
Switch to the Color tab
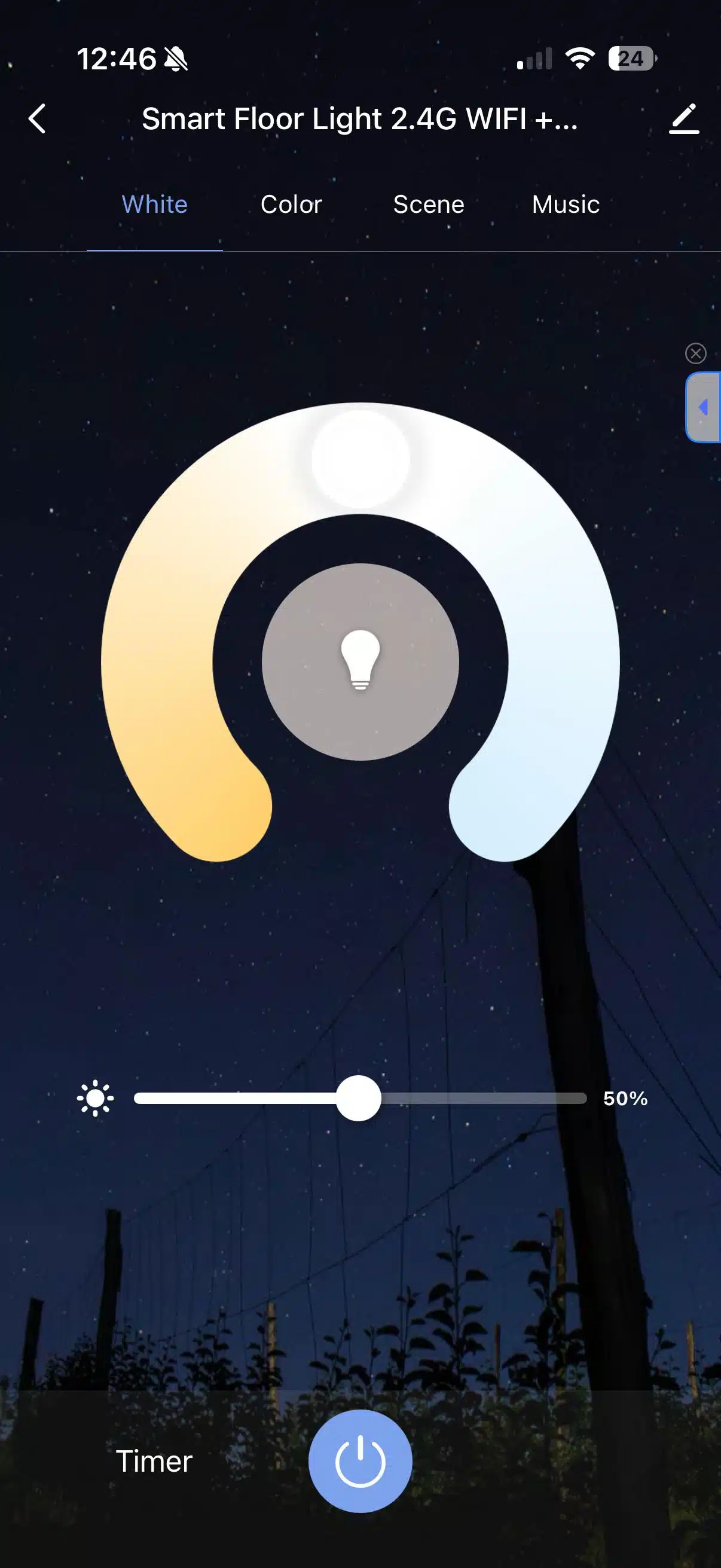291,205
